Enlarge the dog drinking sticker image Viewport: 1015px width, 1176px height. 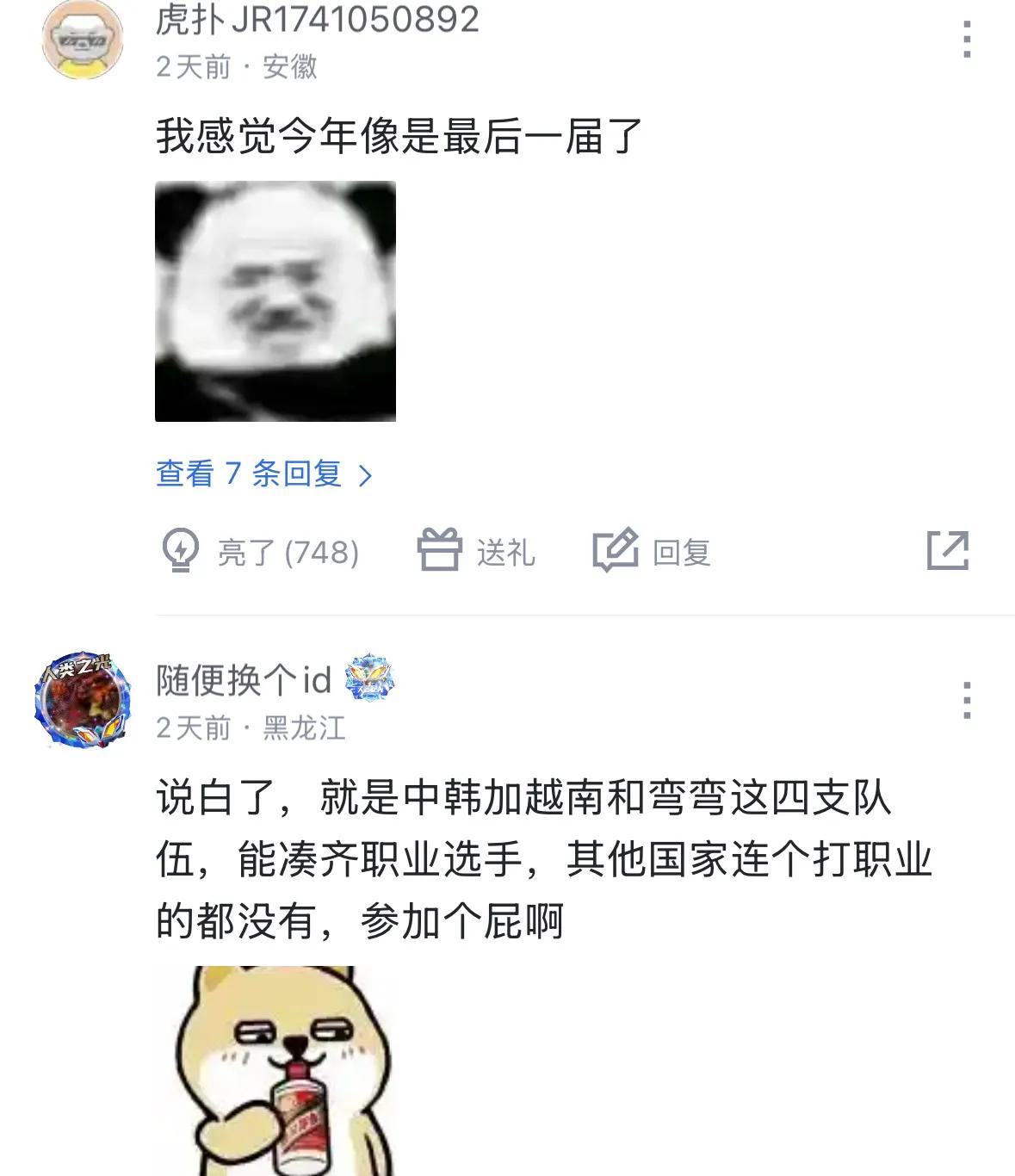click(x=275, y=1072)
